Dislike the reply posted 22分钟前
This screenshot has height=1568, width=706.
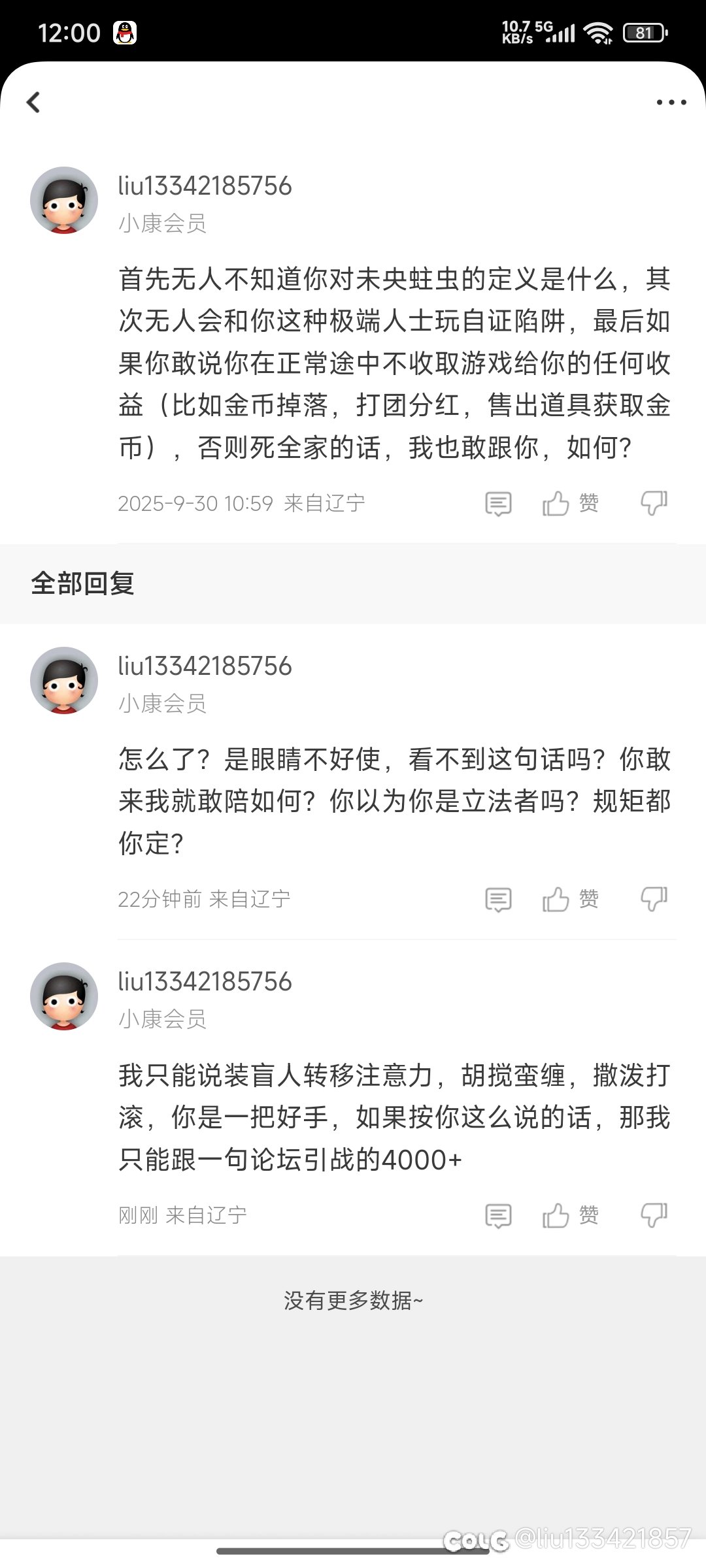point(653,899)
